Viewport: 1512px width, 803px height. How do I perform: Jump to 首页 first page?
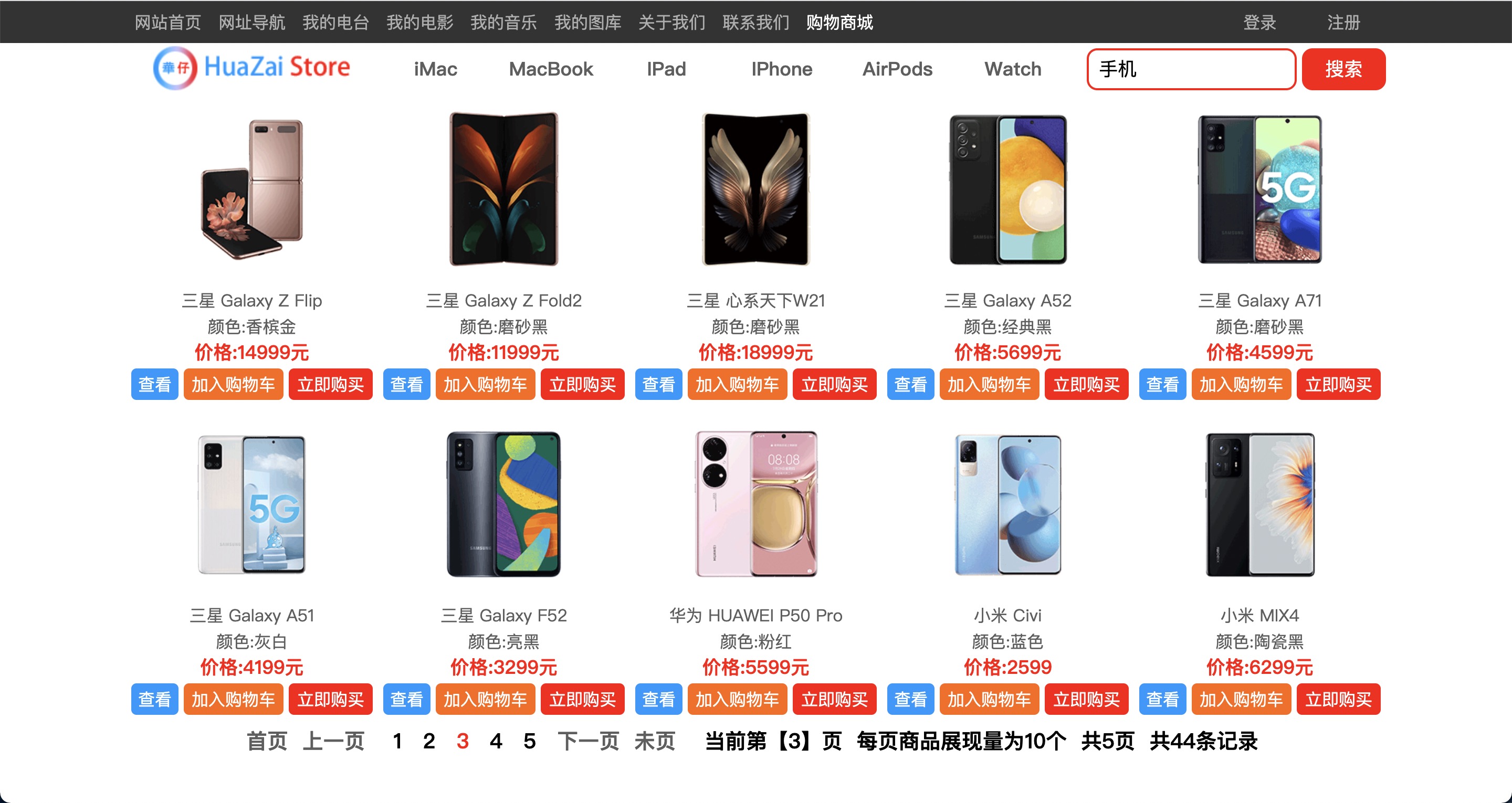[x=267, y=741]
